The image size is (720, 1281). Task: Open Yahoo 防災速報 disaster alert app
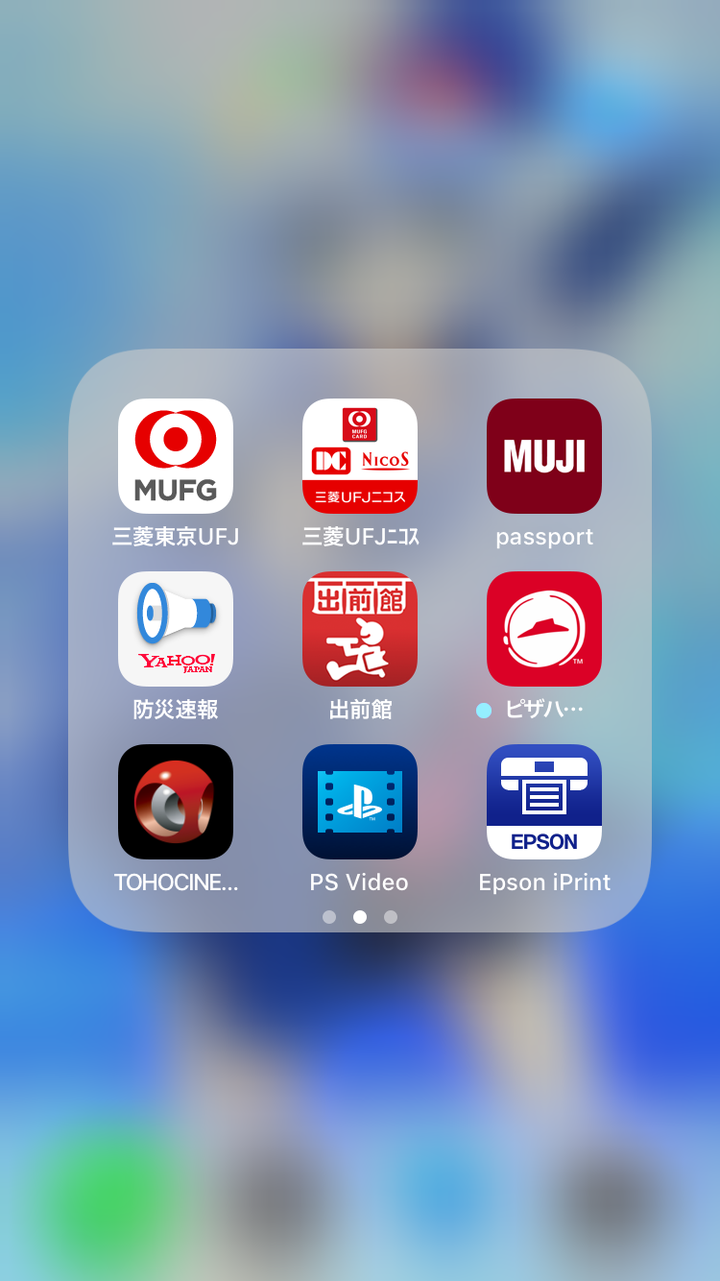click(175, 629)
